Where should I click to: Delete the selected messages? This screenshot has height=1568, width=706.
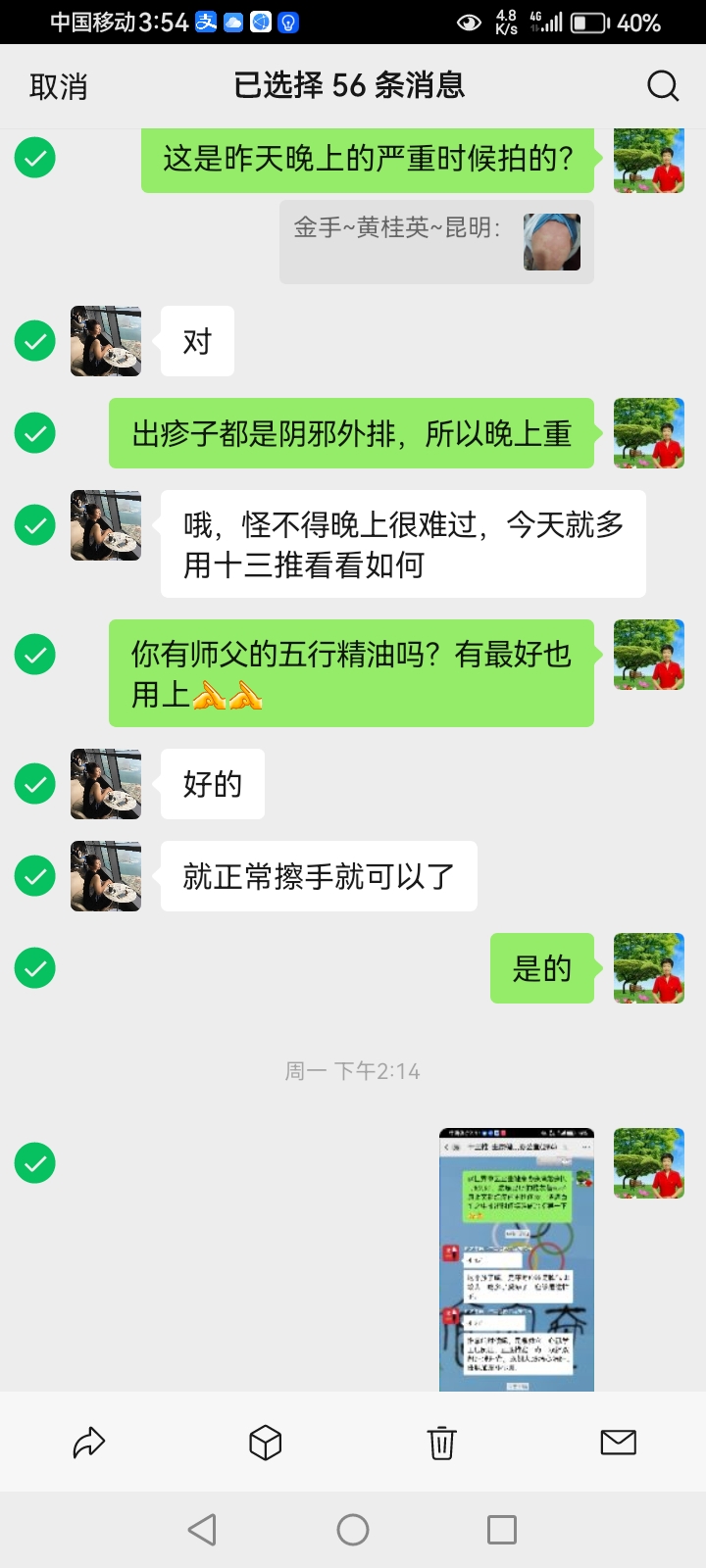tap(441, 1443)
